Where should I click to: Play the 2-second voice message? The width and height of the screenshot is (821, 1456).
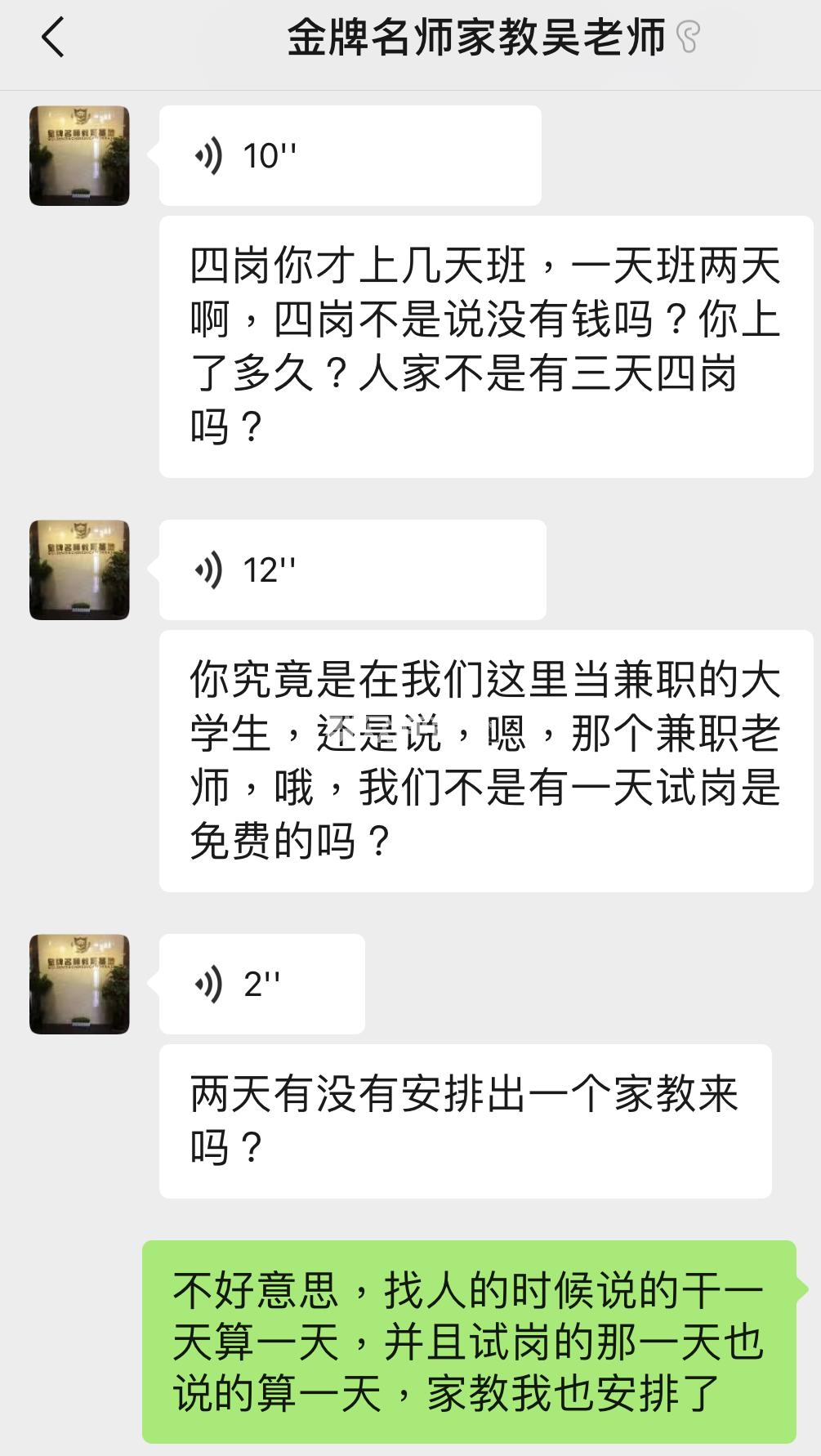(261, 984)
